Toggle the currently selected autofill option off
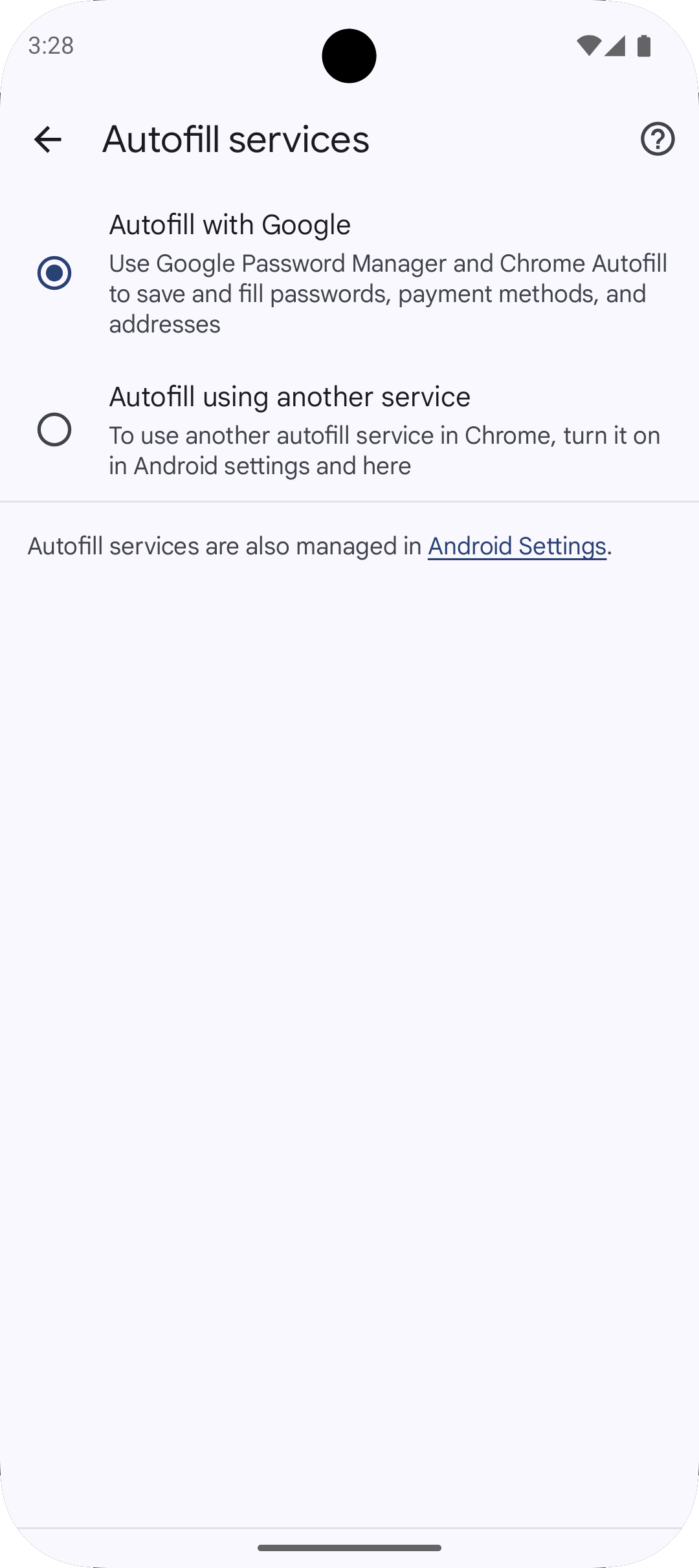 [x=55, y=274]
